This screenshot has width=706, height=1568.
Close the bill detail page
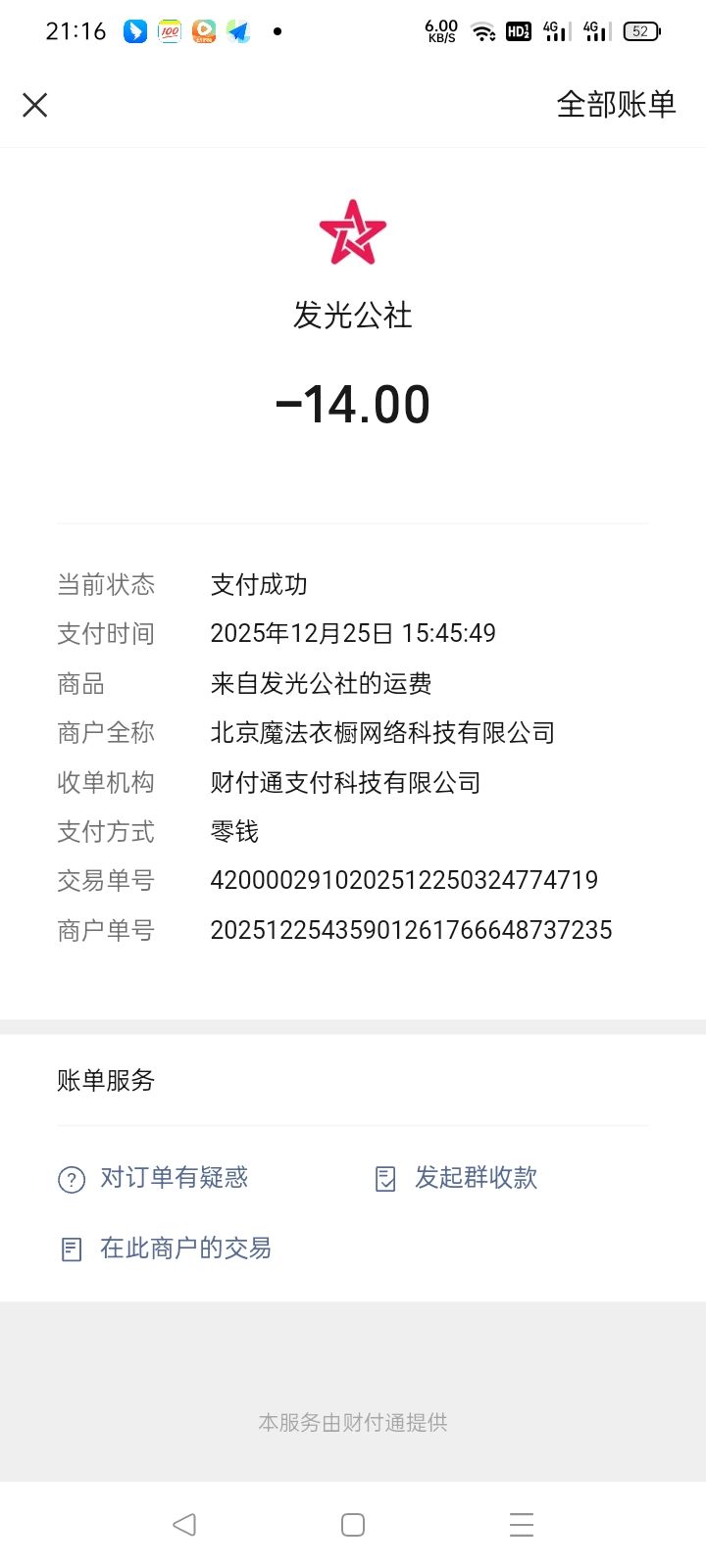[x=35, y=105]
